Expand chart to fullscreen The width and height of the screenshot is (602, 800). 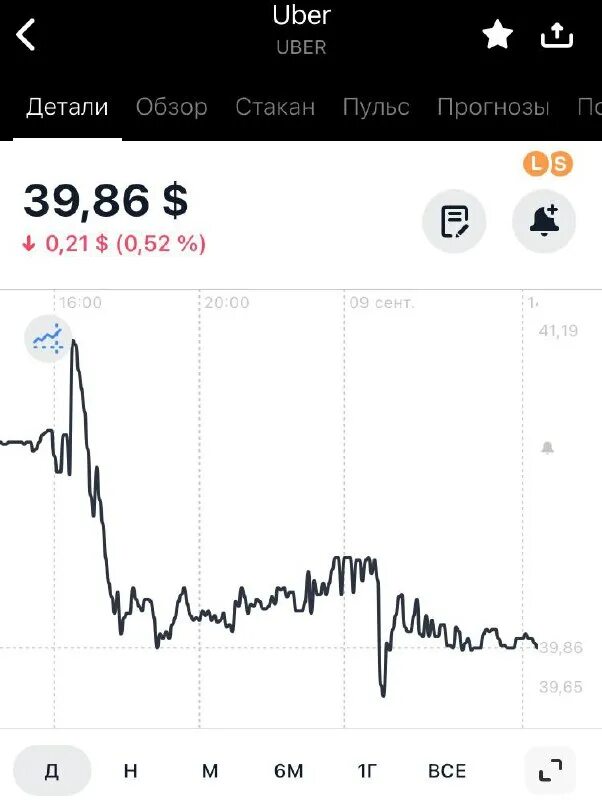point(550,770)
